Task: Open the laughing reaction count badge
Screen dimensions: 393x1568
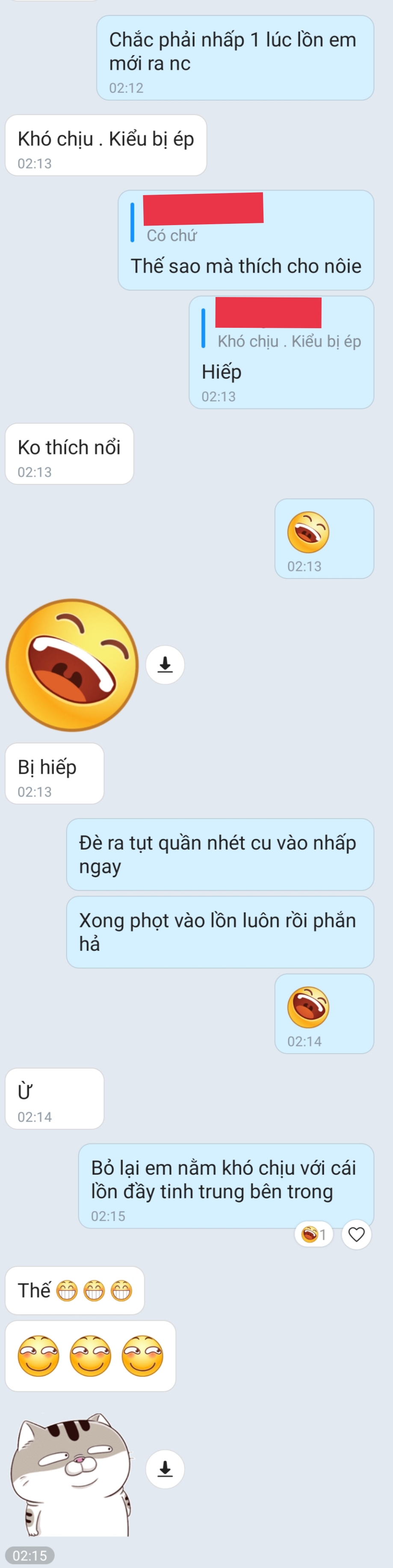Action: coord(314,1234)
